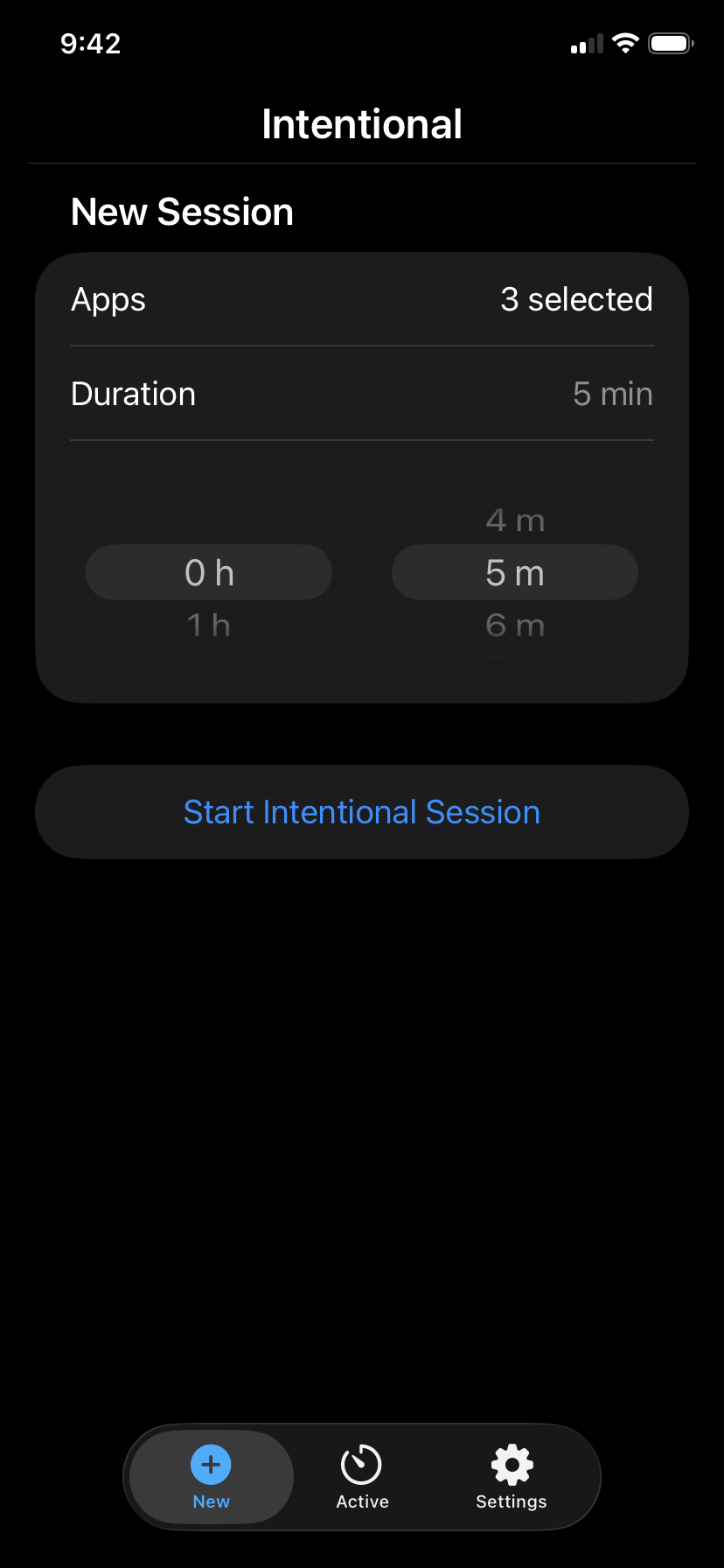Tap the cellular signal indicator

[x=584, y=42]
